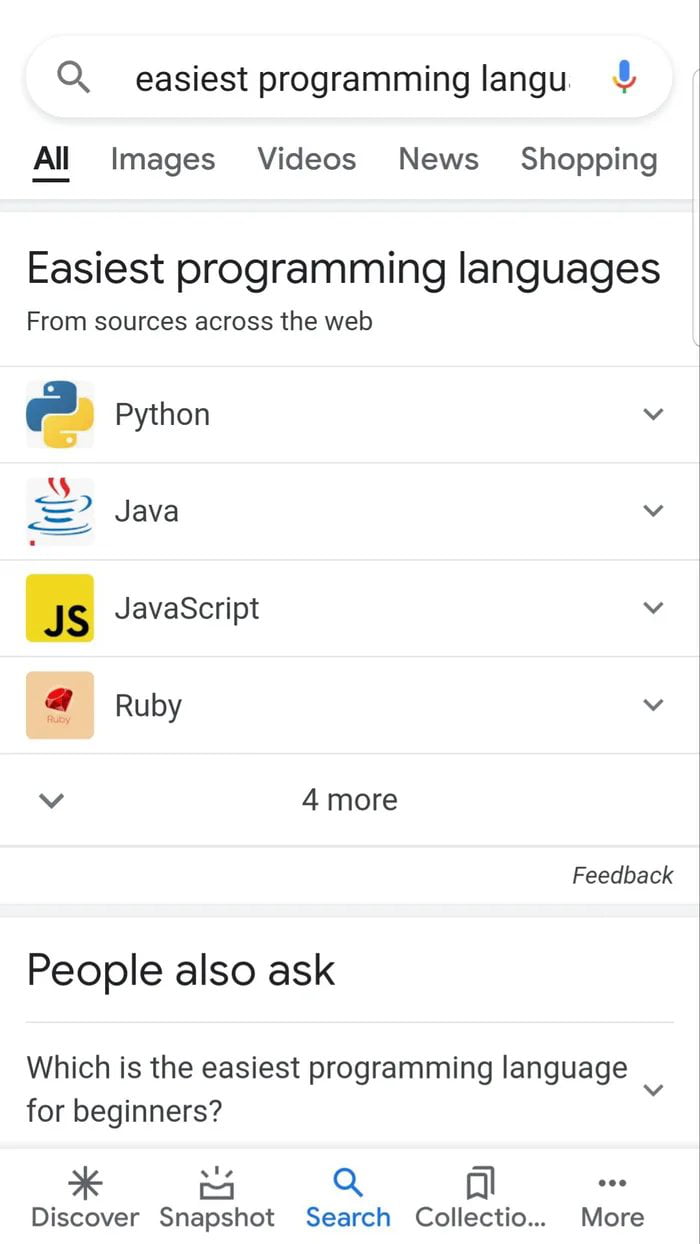
Task: Open the More menu
Action: pos(612,1198)
